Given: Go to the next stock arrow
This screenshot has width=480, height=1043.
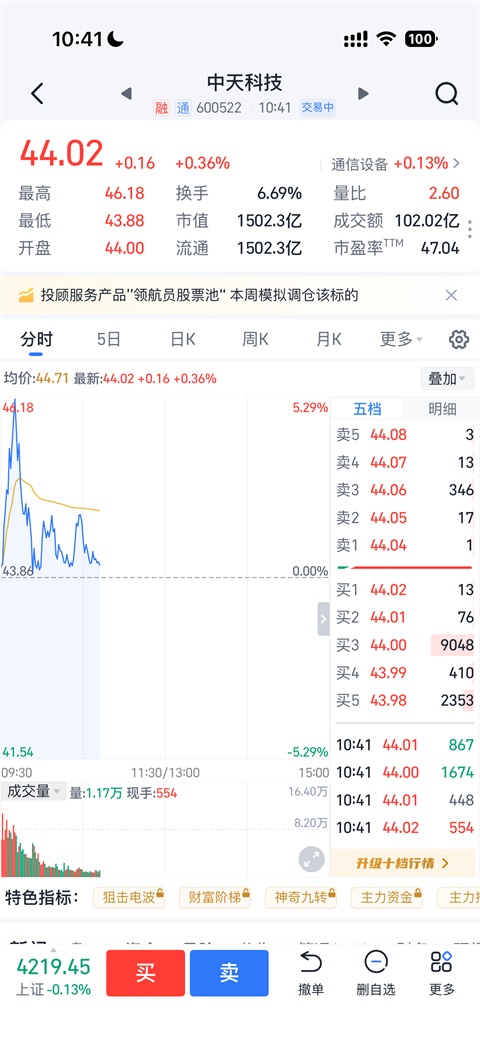Looking at the screenshot, I should click(x=363, y=93).
